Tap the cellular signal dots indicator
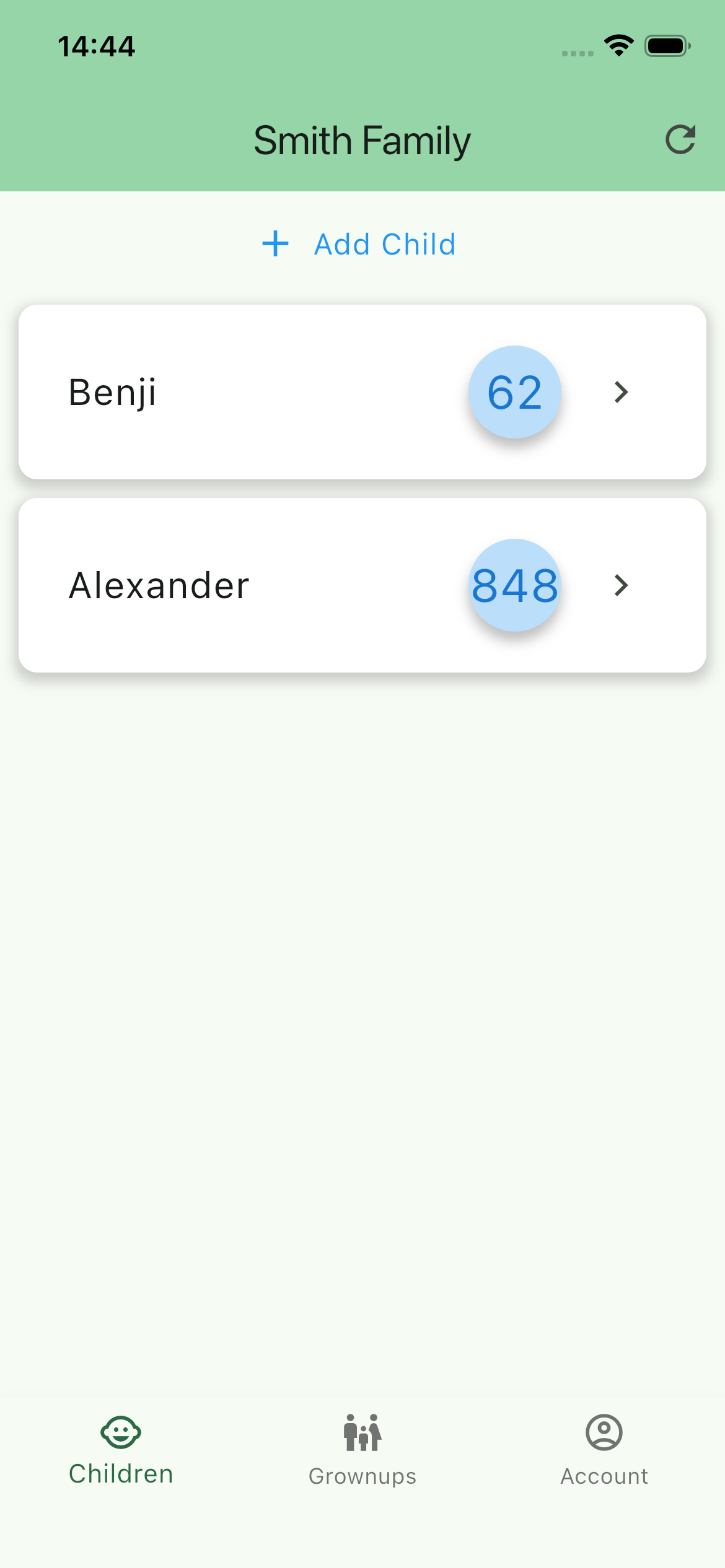This screenshot has height=1568, width=725. (576, 53)
